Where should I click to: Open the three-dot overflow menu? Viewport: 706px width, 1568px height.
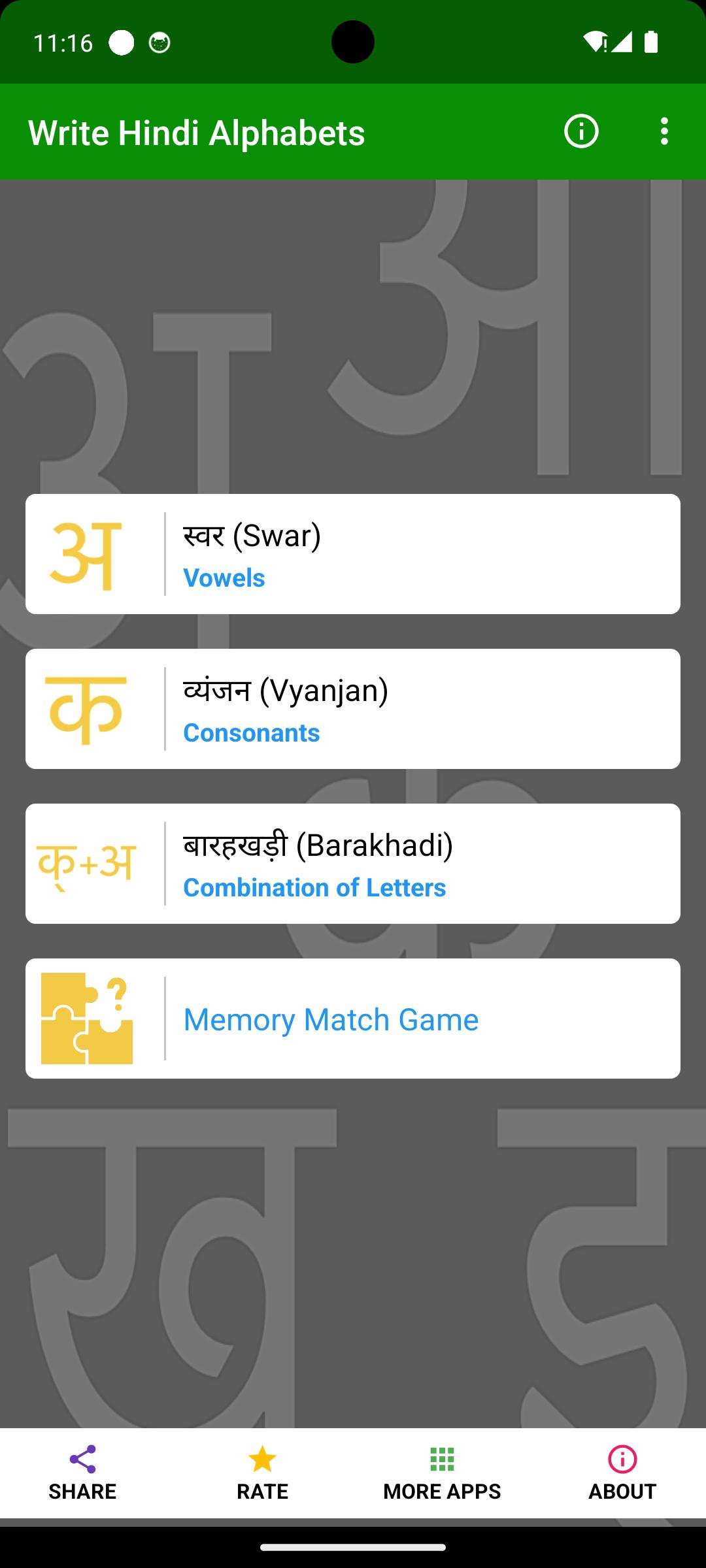click(x=664, y=131)
